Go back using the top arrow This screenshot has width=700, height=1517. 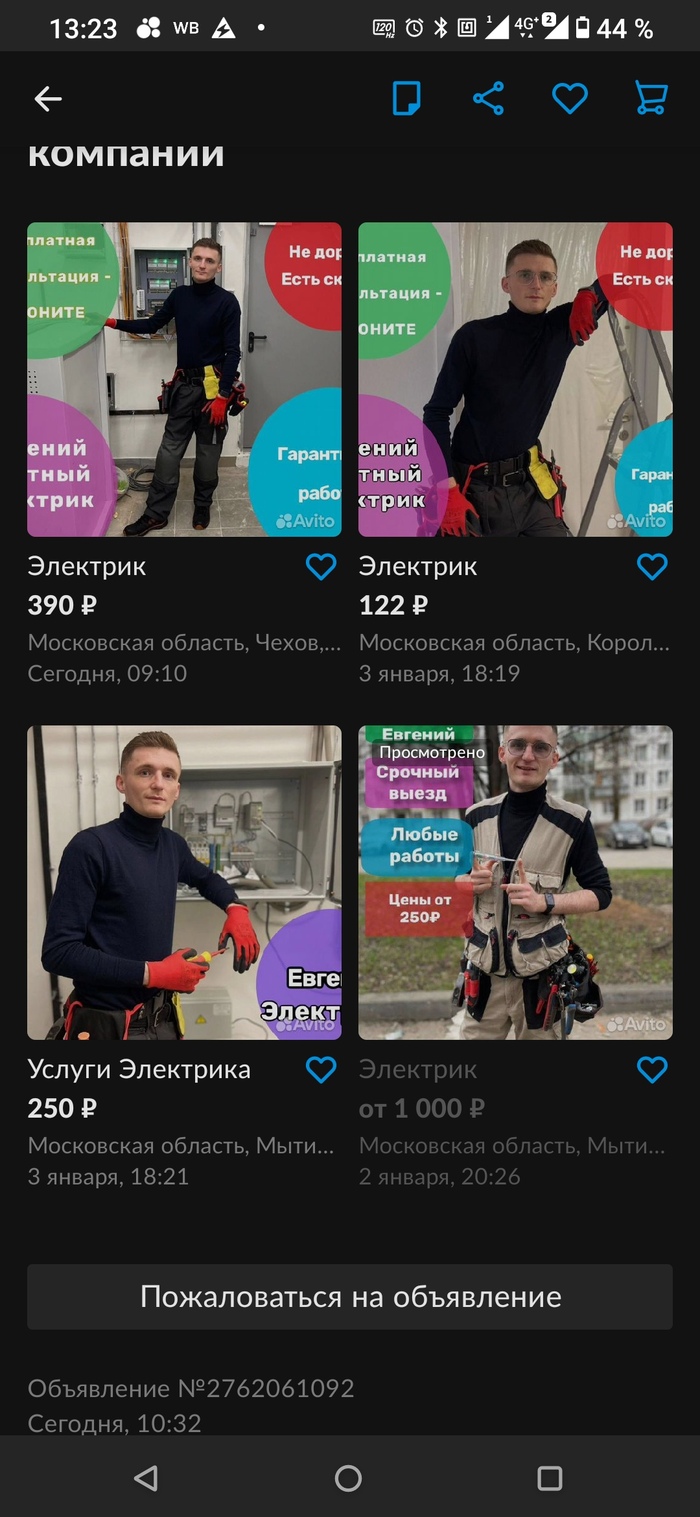coord(48,98)
